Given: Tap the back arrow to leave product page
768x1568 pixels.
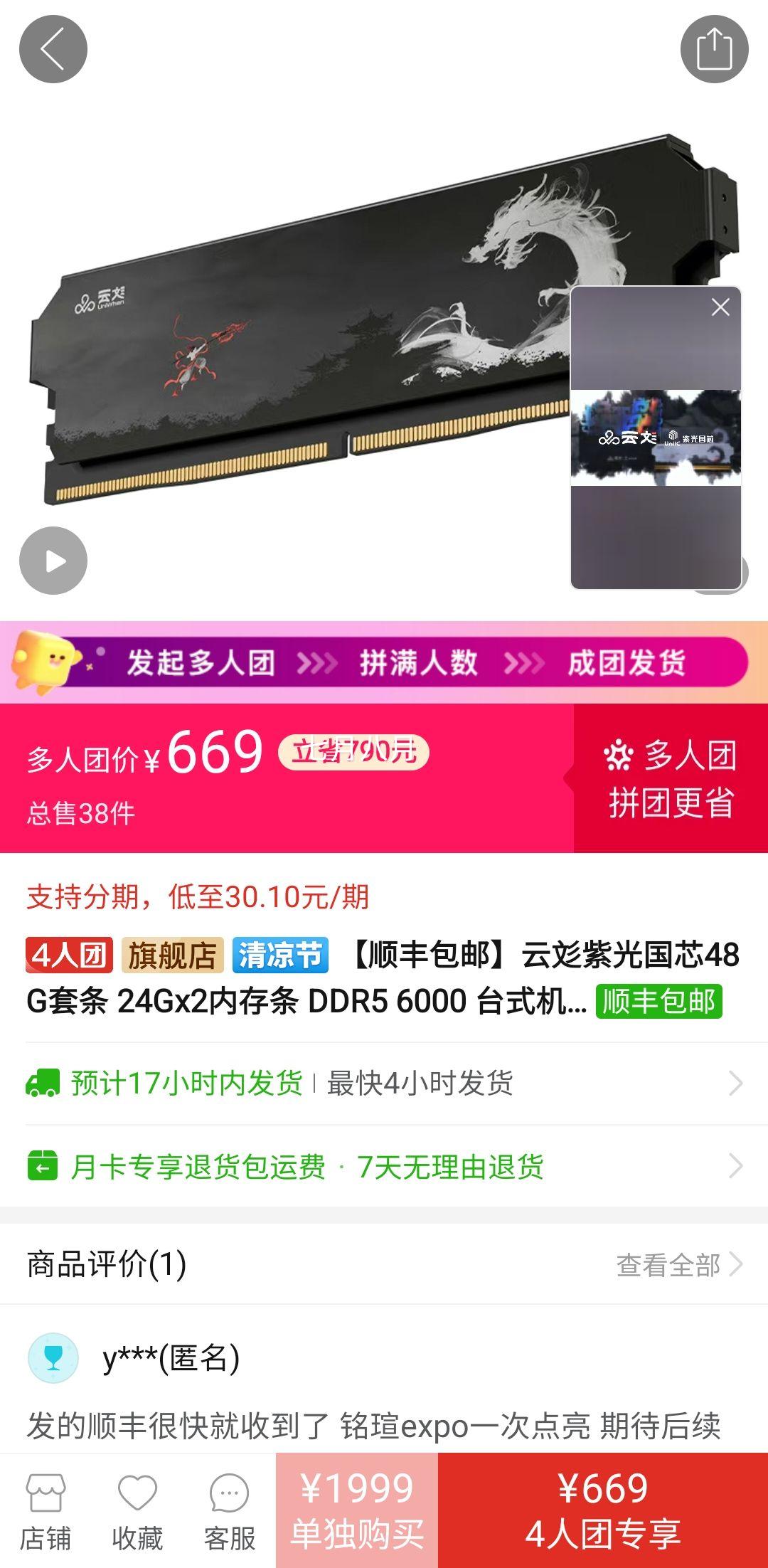Looking at the screenshot, I should tap(53, 48).
